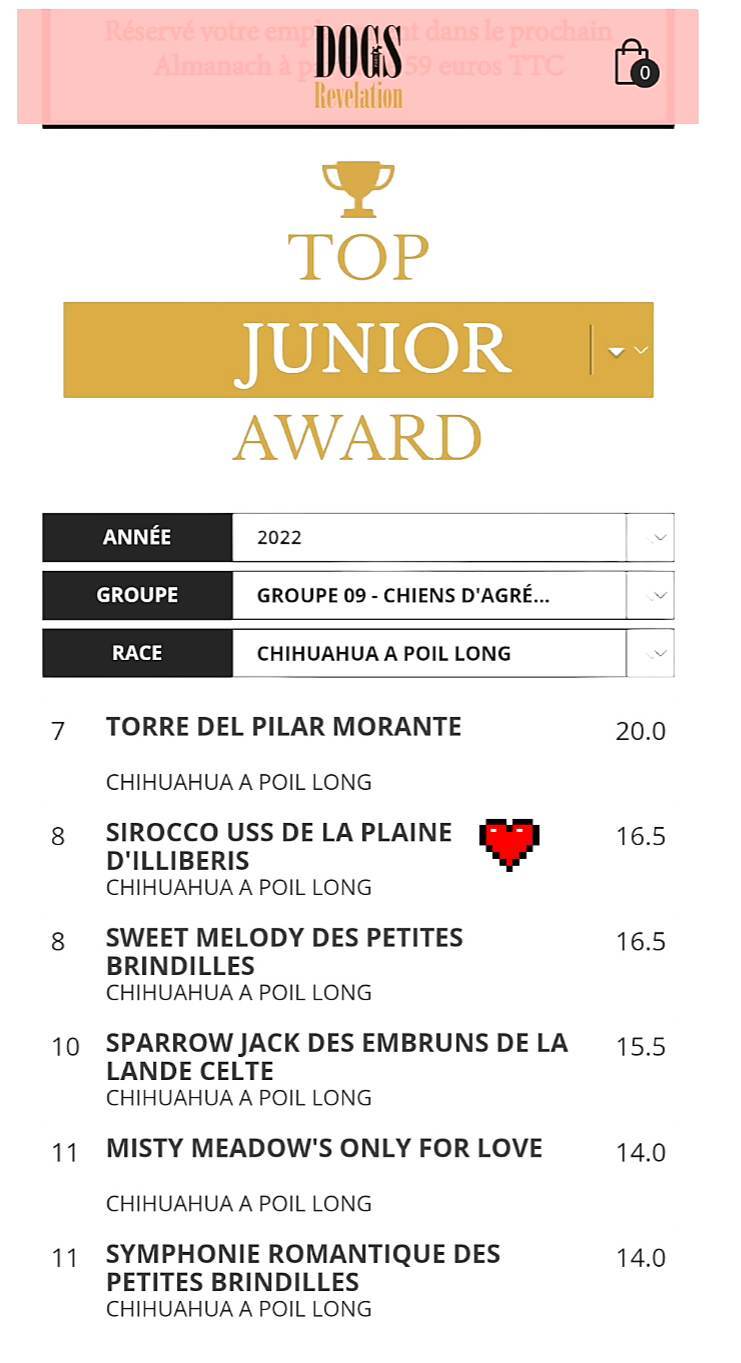Open the Dogs Revelation home logo
This screenshot has height=1363, width=741.
pyautogui.click(x=358, y=66)
